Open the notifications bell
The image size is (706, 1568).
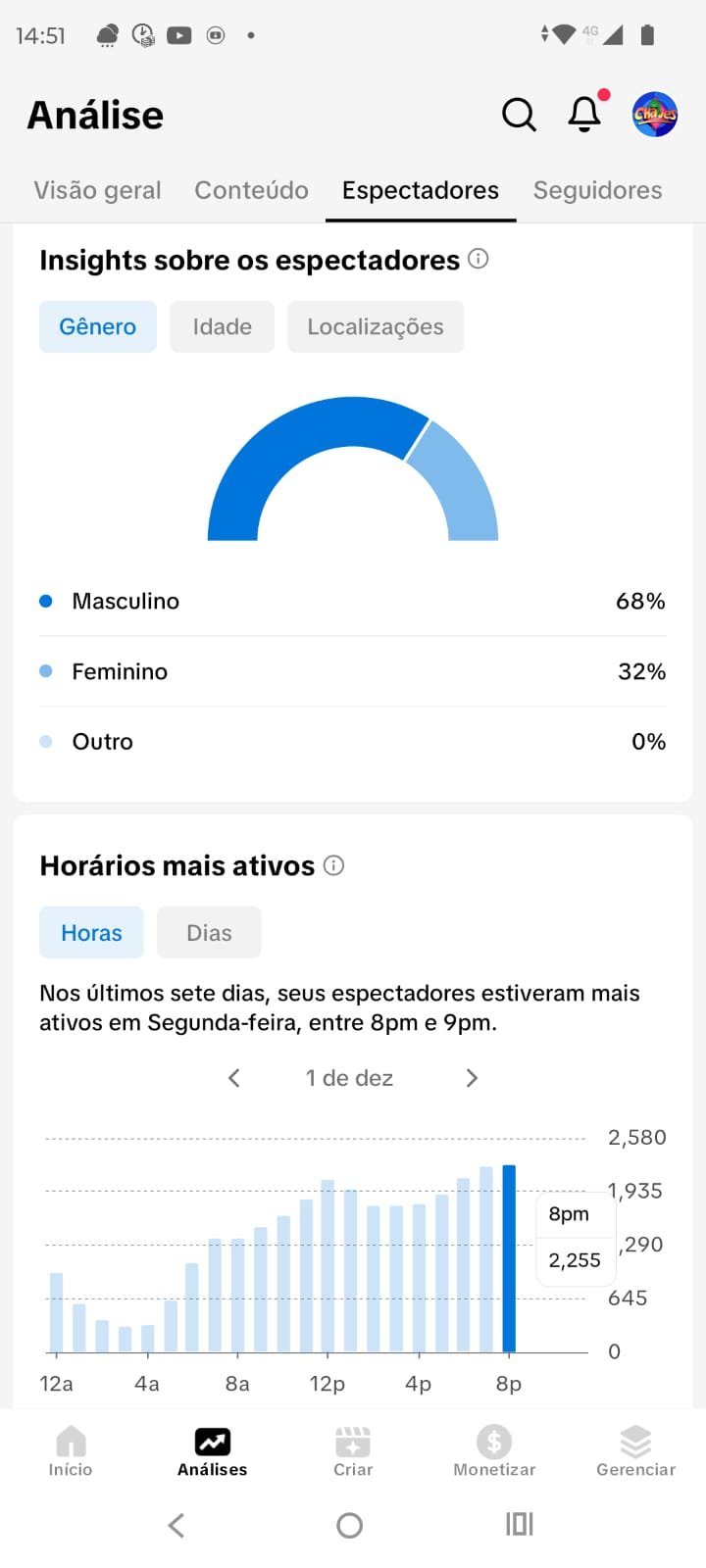pyautogui.click(x=584, y=114)
